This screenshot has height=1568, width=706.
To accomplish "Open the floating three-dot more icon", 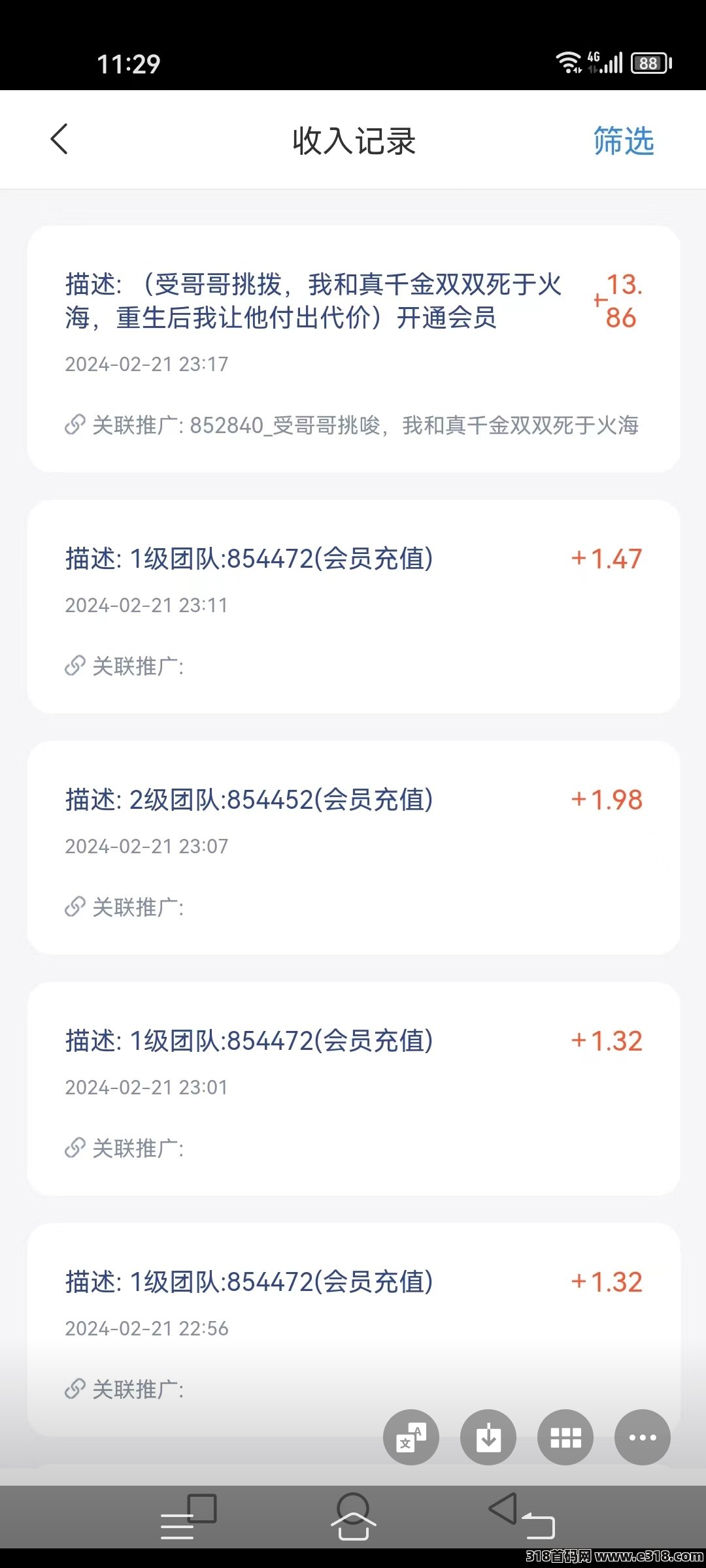I will coord(643,1437).
